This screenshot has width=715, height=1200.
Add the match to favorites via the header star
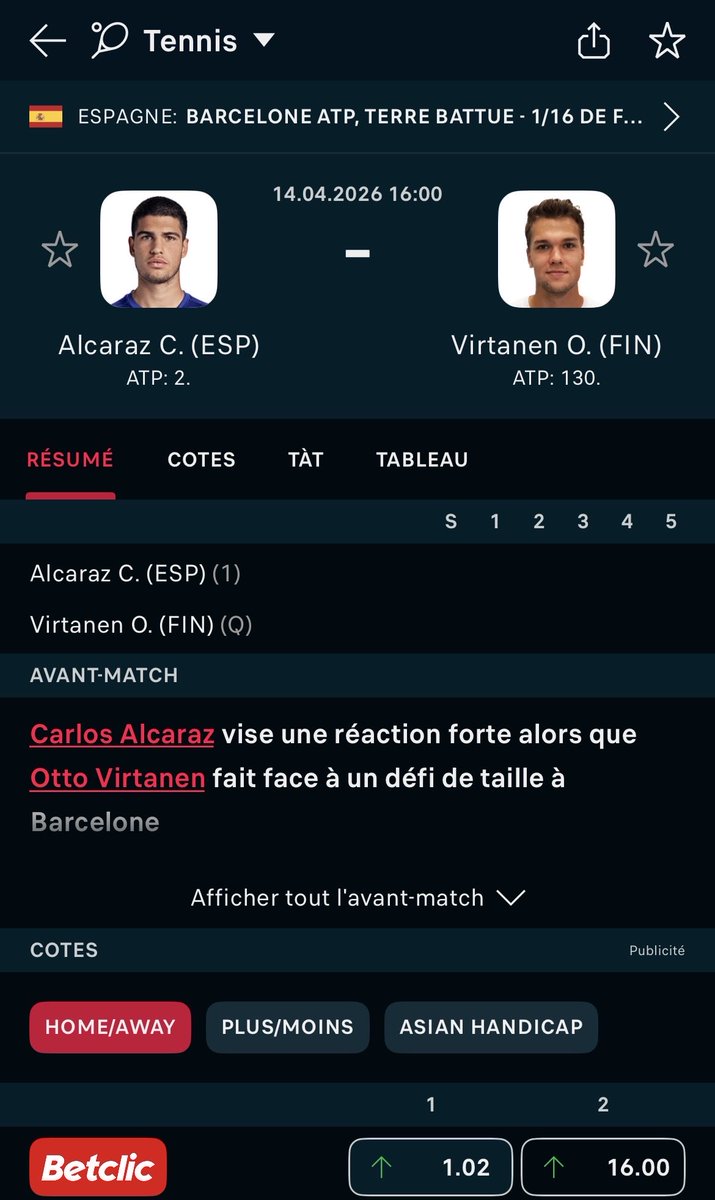[x=667, y=41]
